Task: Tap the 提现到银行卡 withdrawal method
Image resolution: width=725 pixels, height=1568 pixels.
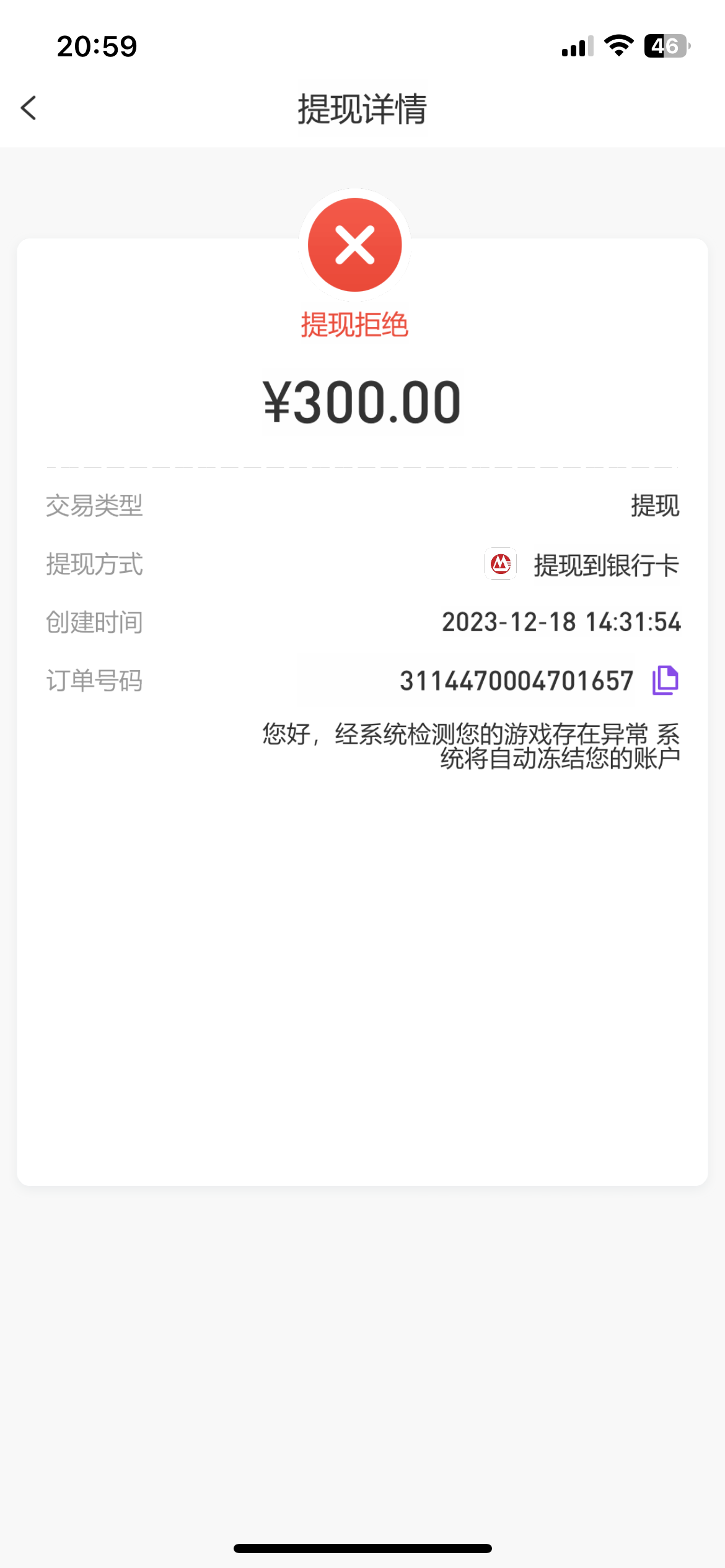Action: coord(606,564)
